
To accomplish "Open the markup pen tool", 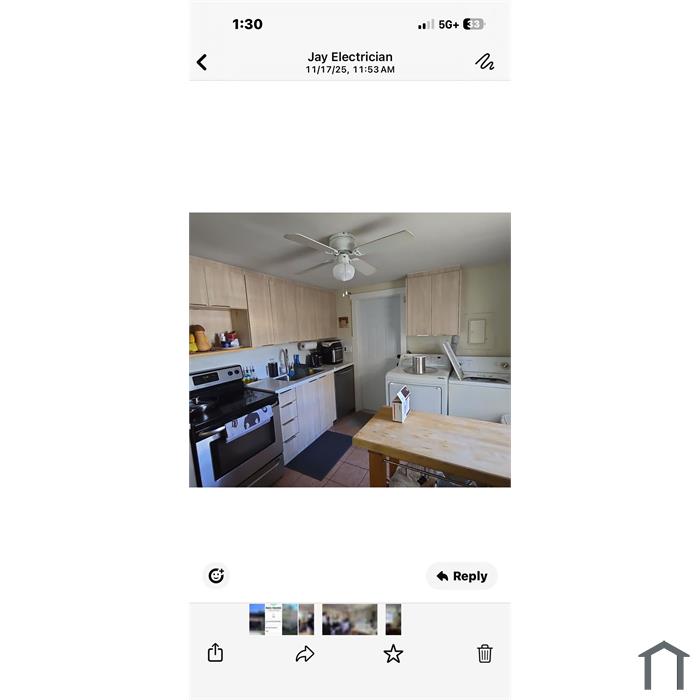I will pyautogui.click(x=485, y=62).
